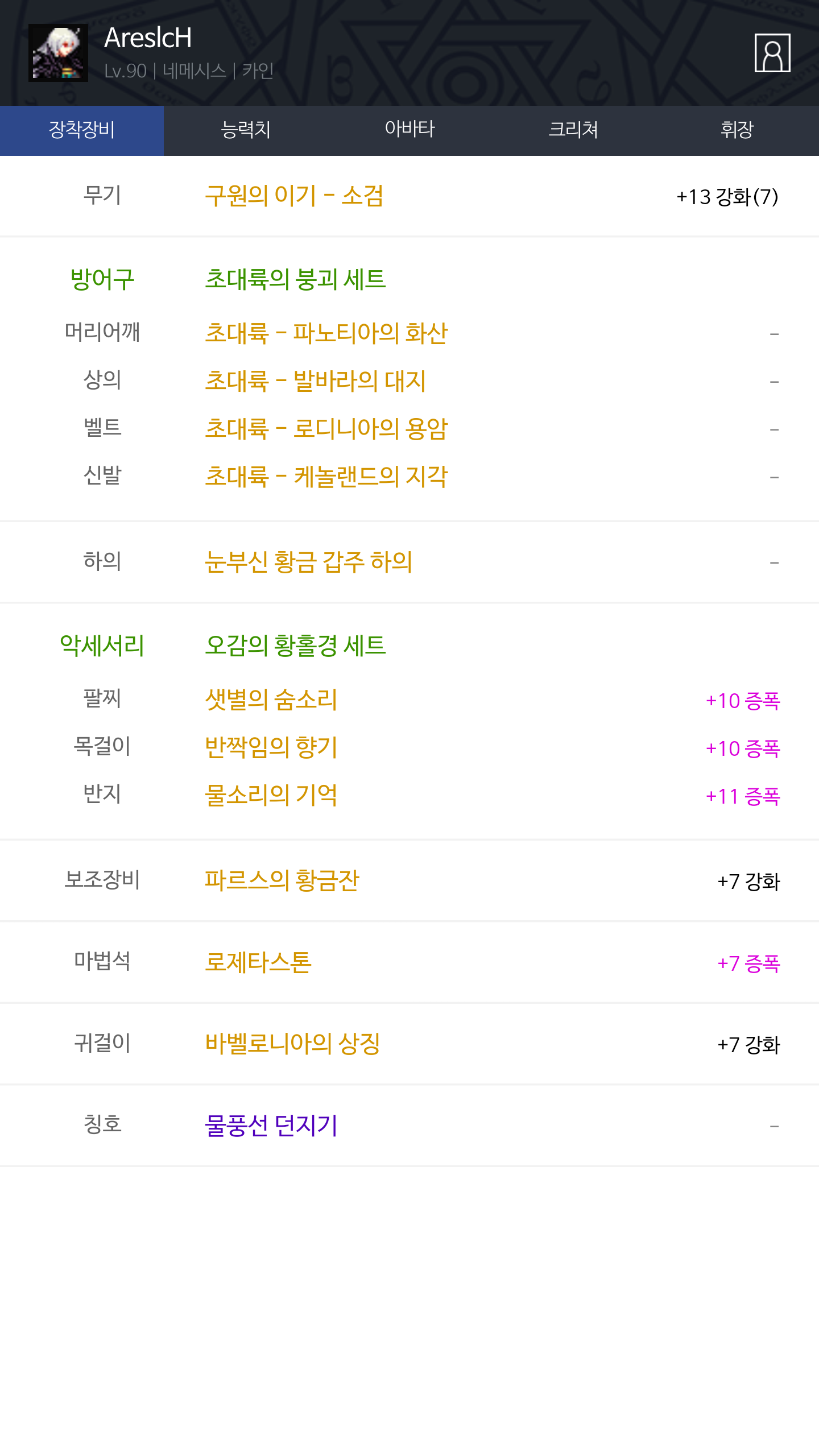The image size is (819, 1456).
Task: Open bracelet 샛별의 숨소리
Action: pyautogui.click(x=271, y=700)
